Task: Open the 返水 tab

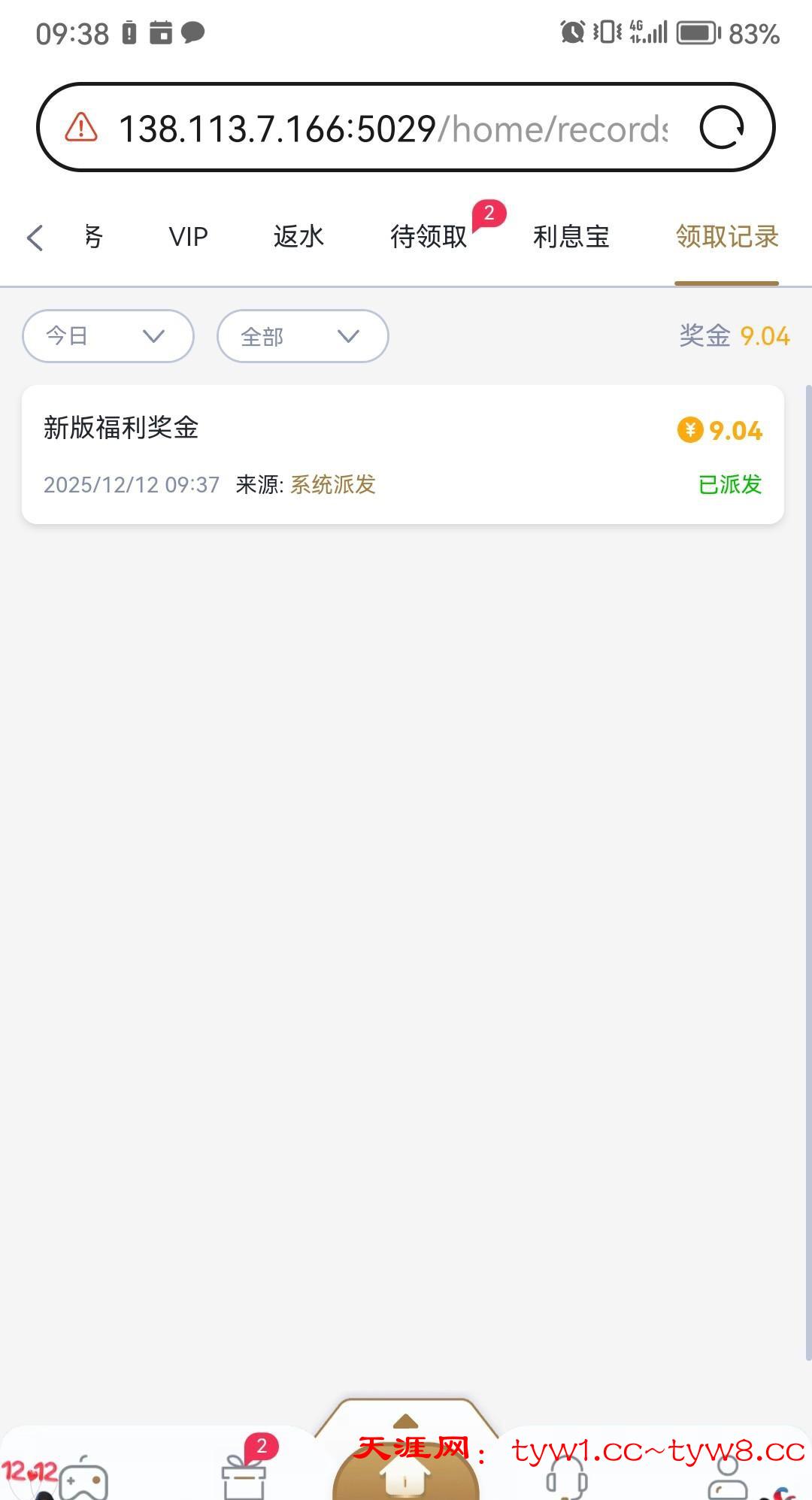Action: pos(298,237)
